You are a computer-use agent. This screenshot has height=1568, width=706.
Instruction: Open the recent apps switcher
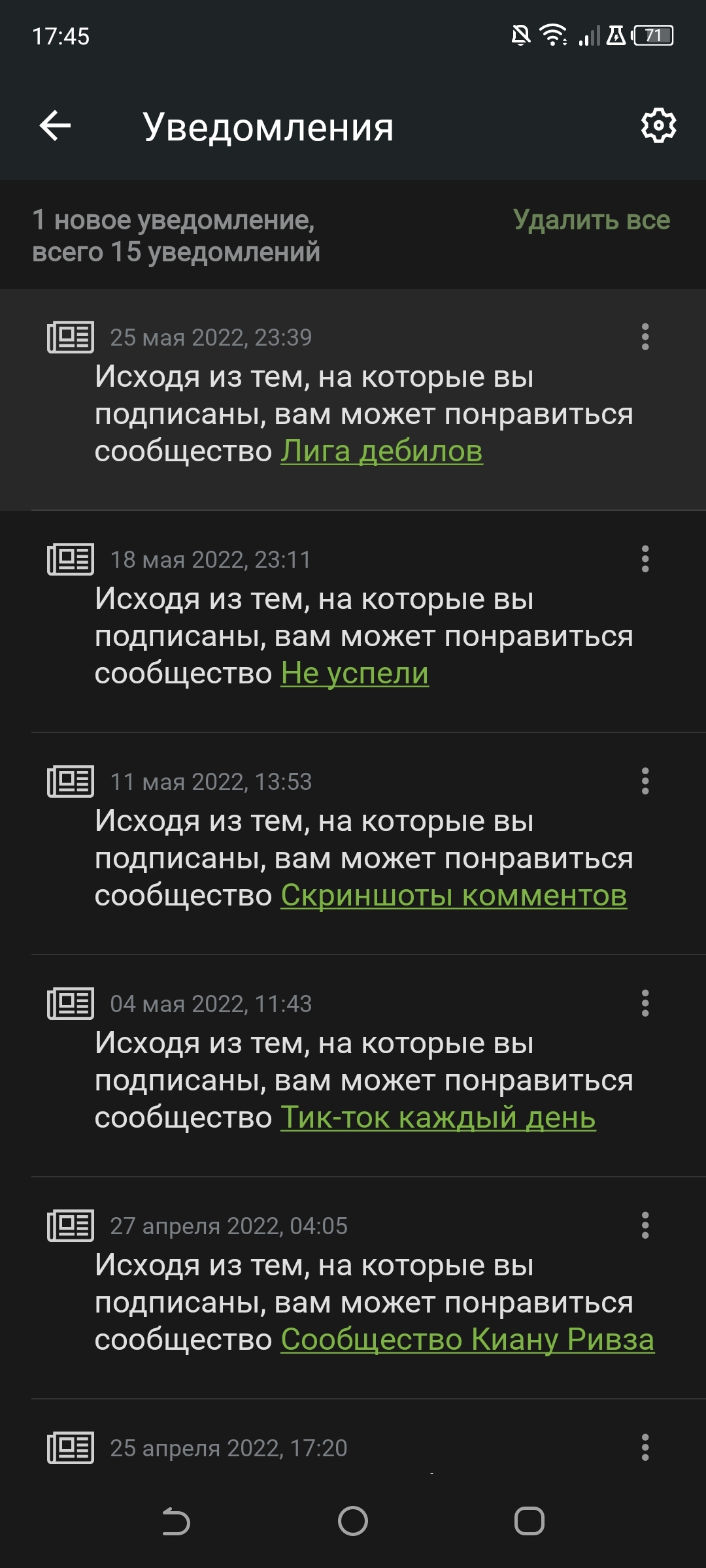(529, 1521)
